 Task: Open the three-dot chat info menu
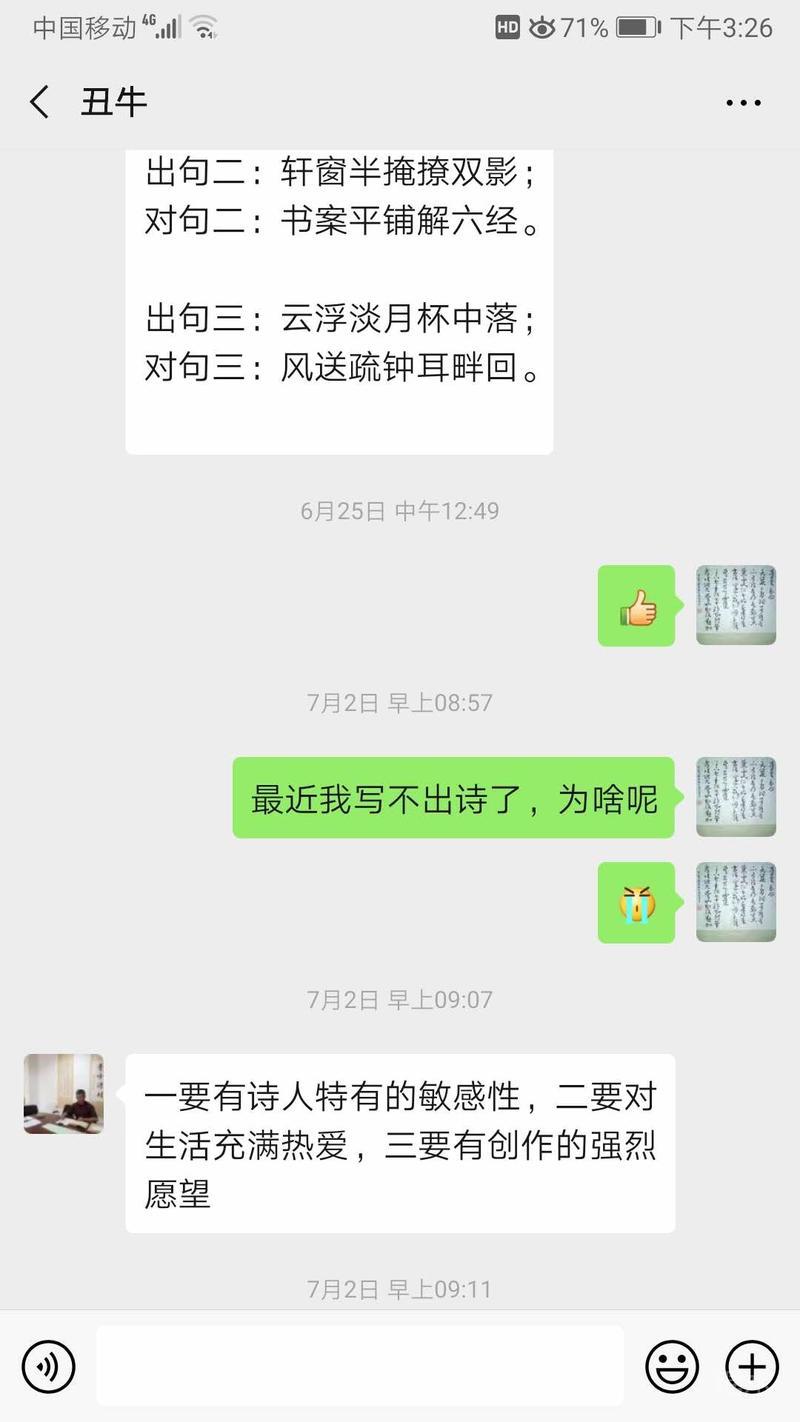[743, 103]
